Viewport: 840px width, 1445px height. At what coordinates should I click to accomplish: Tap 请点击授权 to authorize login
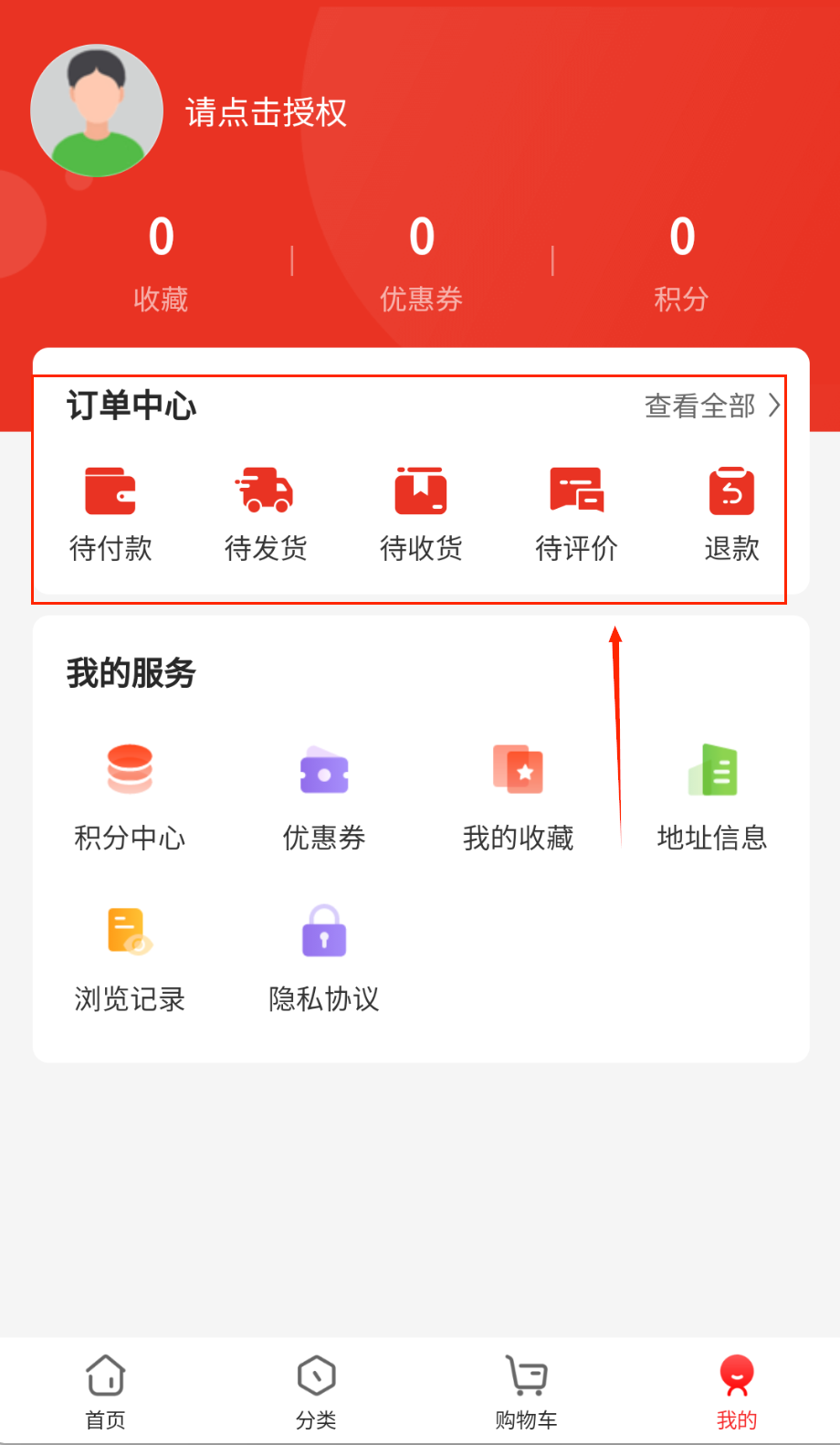tap(266, 112)
